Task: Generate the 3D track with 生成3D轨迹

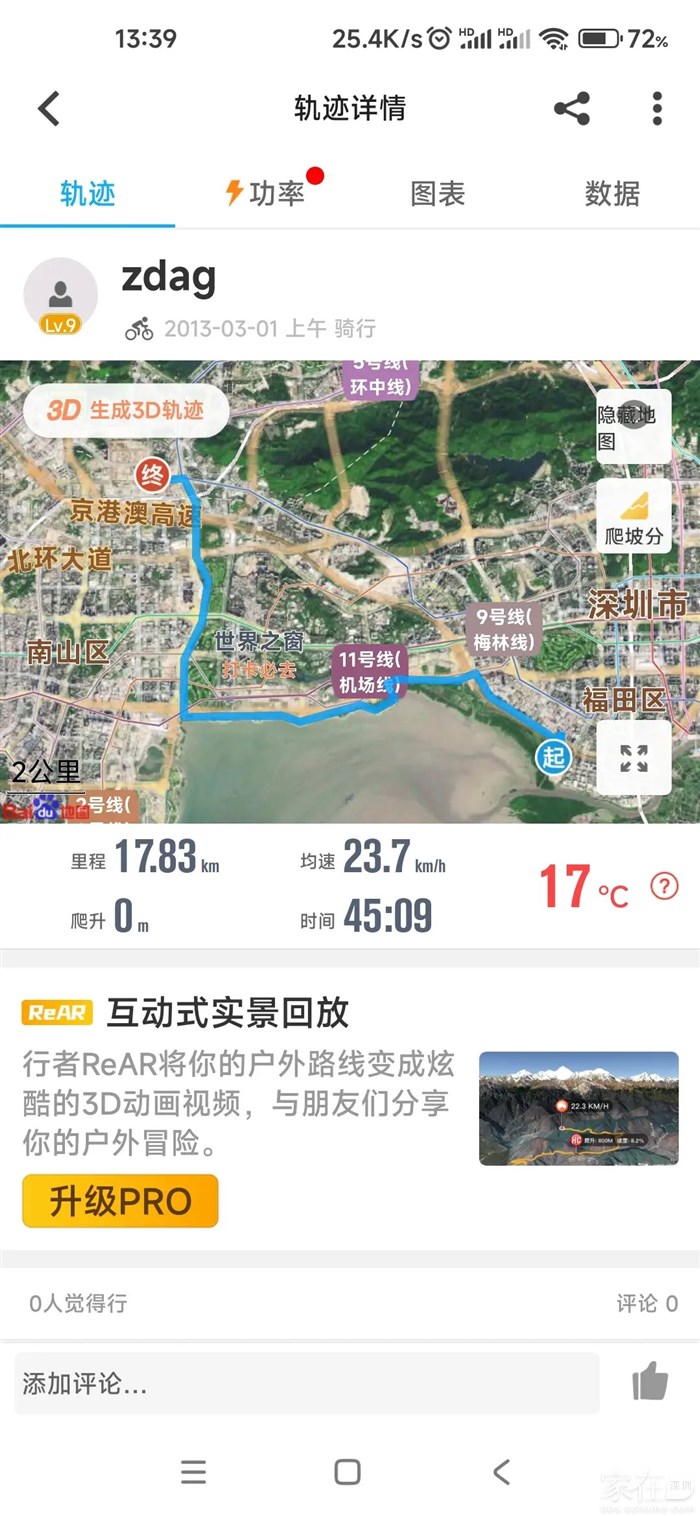Action: point(126,410)
